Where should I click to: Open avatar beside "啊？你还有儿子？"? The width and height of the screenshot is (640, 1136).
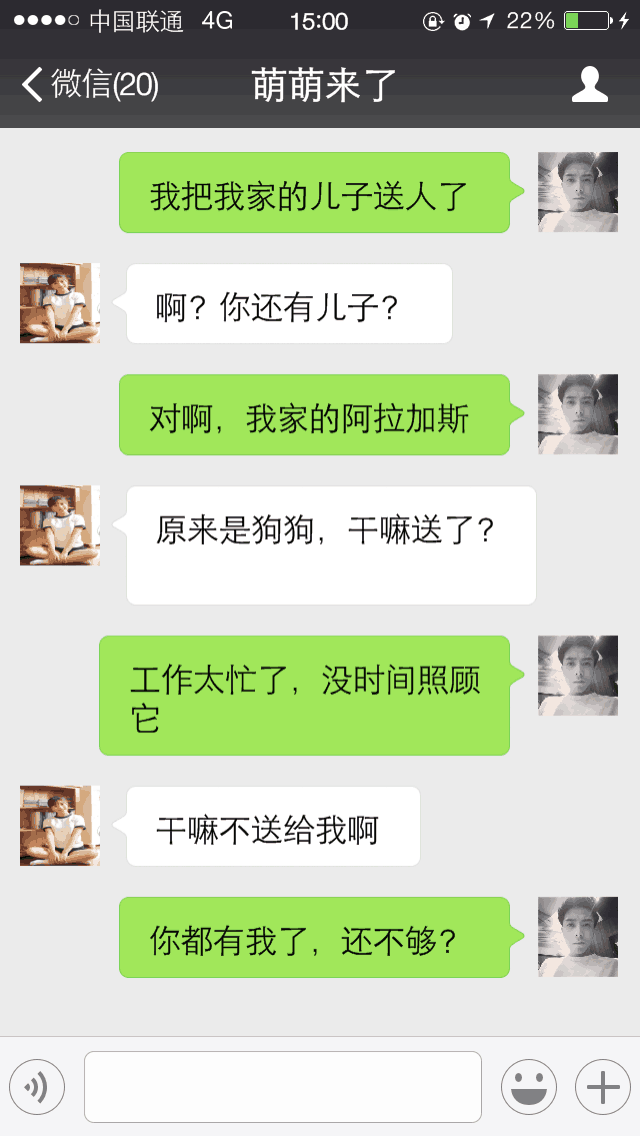click(60, 303)
